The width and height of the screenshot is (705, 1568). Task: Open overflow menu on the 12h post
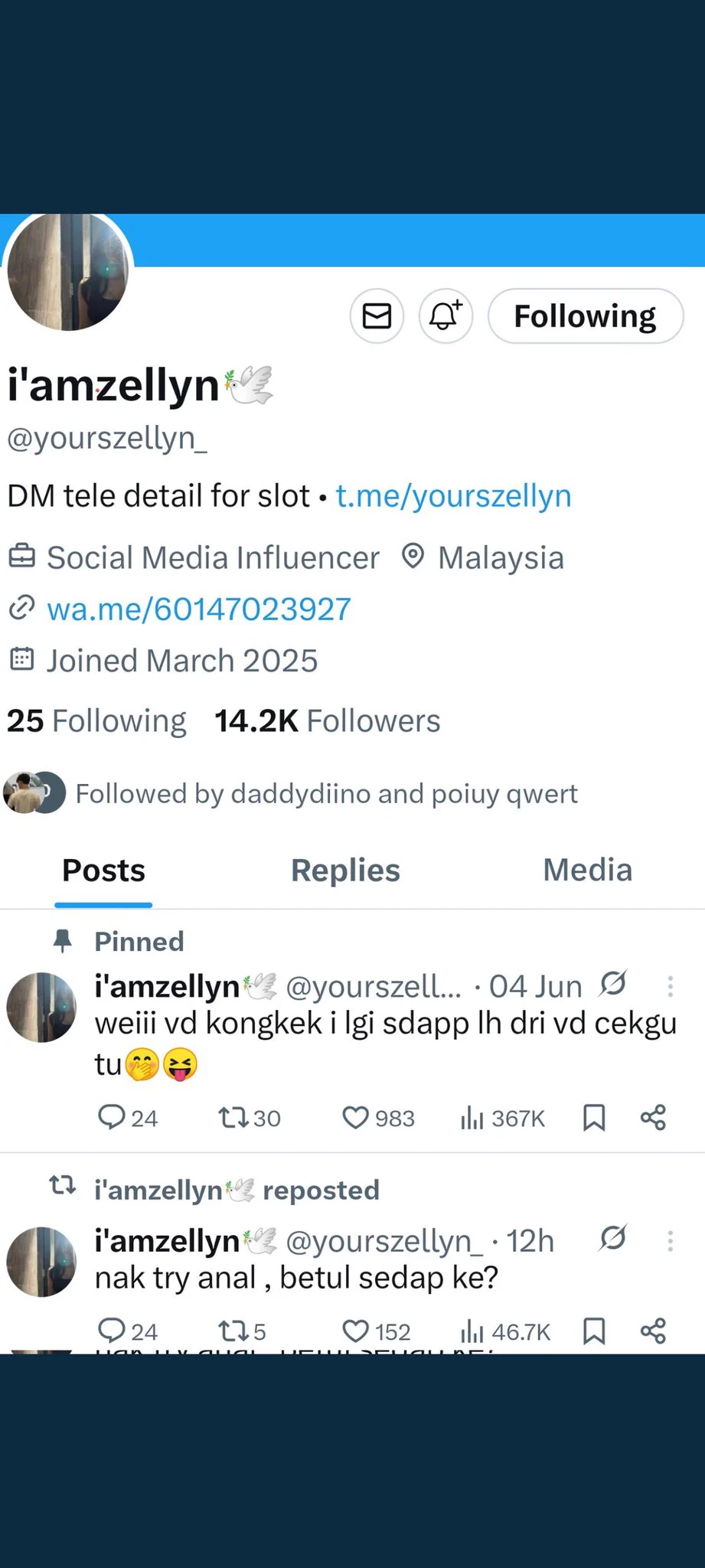tap(670, 1241)
